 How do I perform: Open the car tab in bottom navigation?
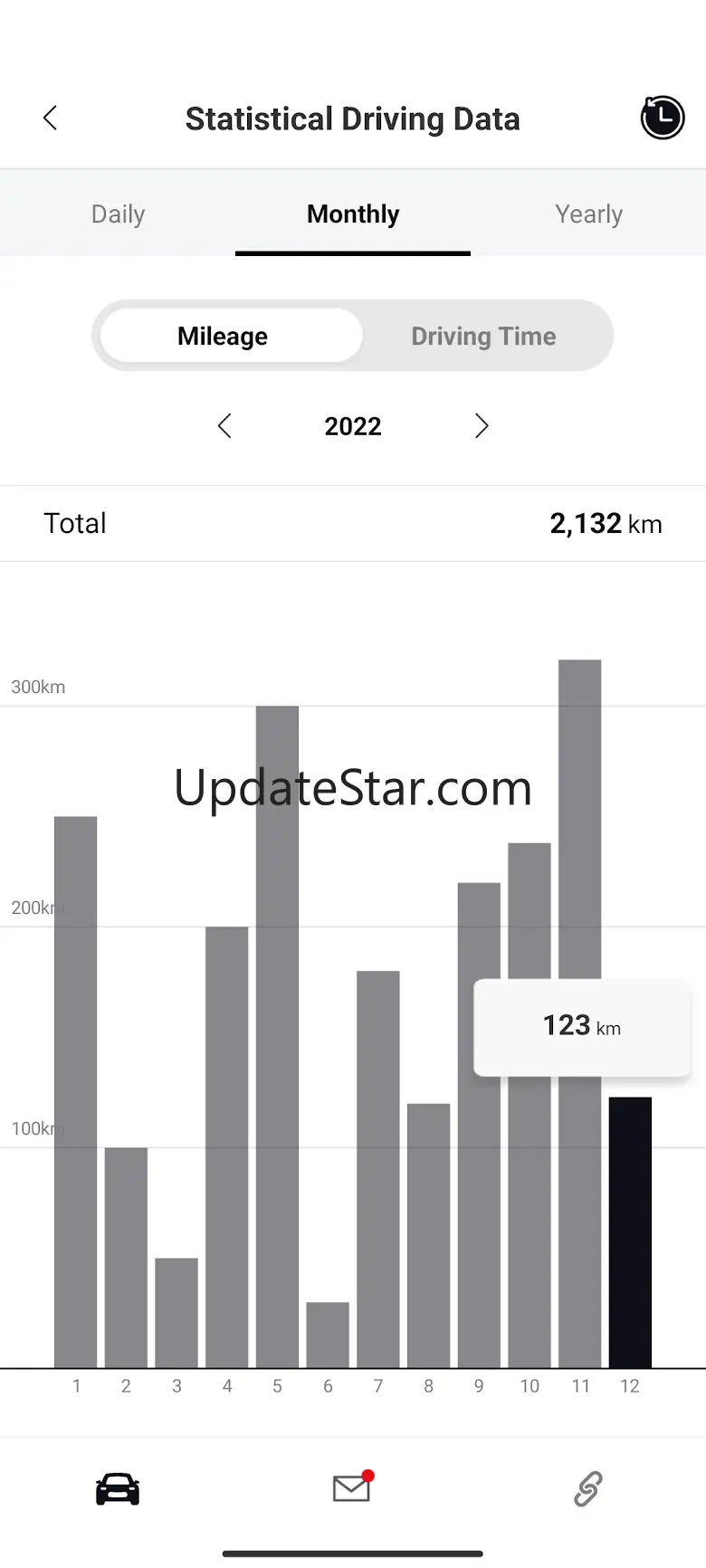118,1488
